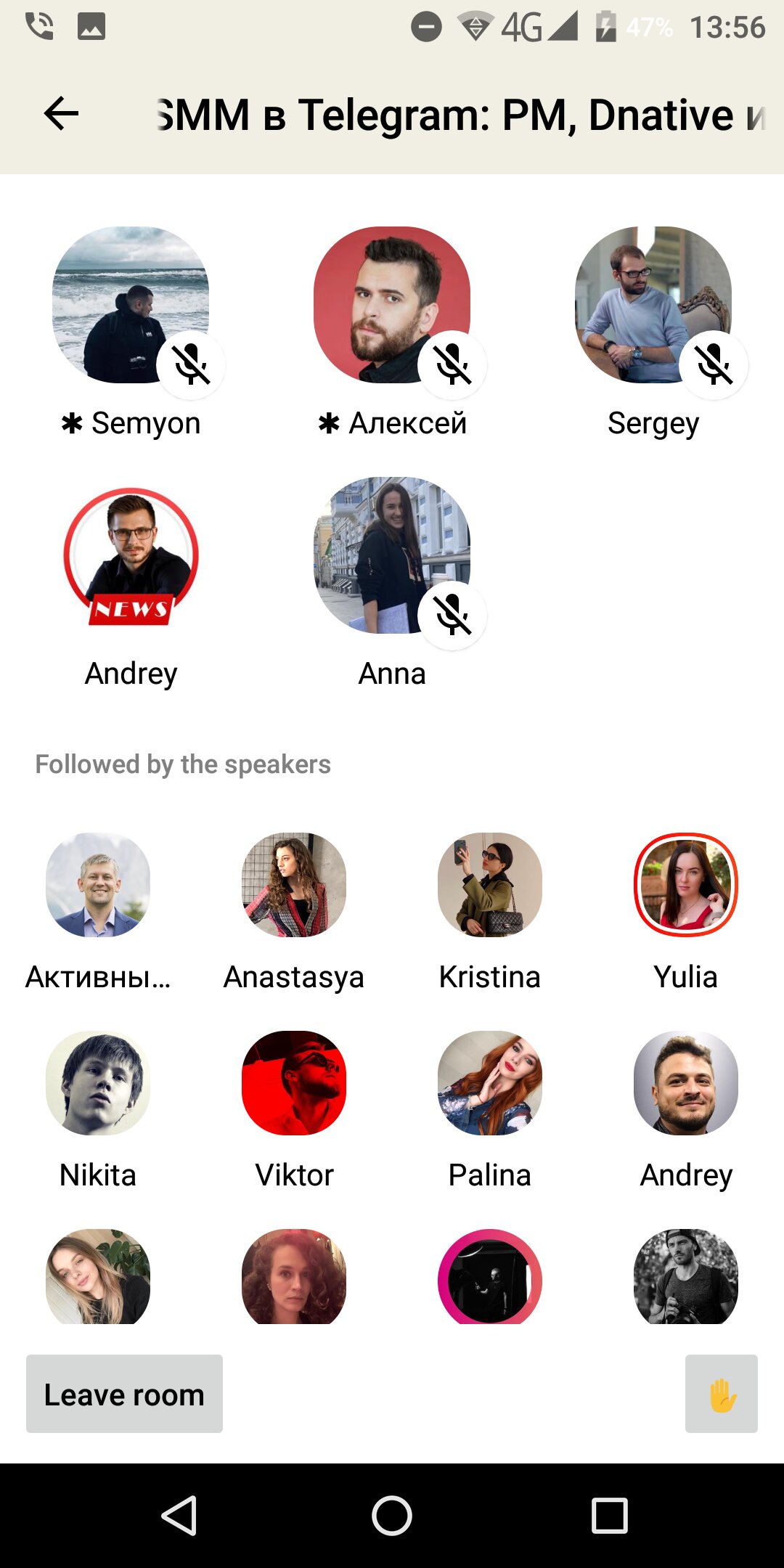View Sergey's speaker profile
This screenshot has height=1568, width=784.
coord(653,305)
